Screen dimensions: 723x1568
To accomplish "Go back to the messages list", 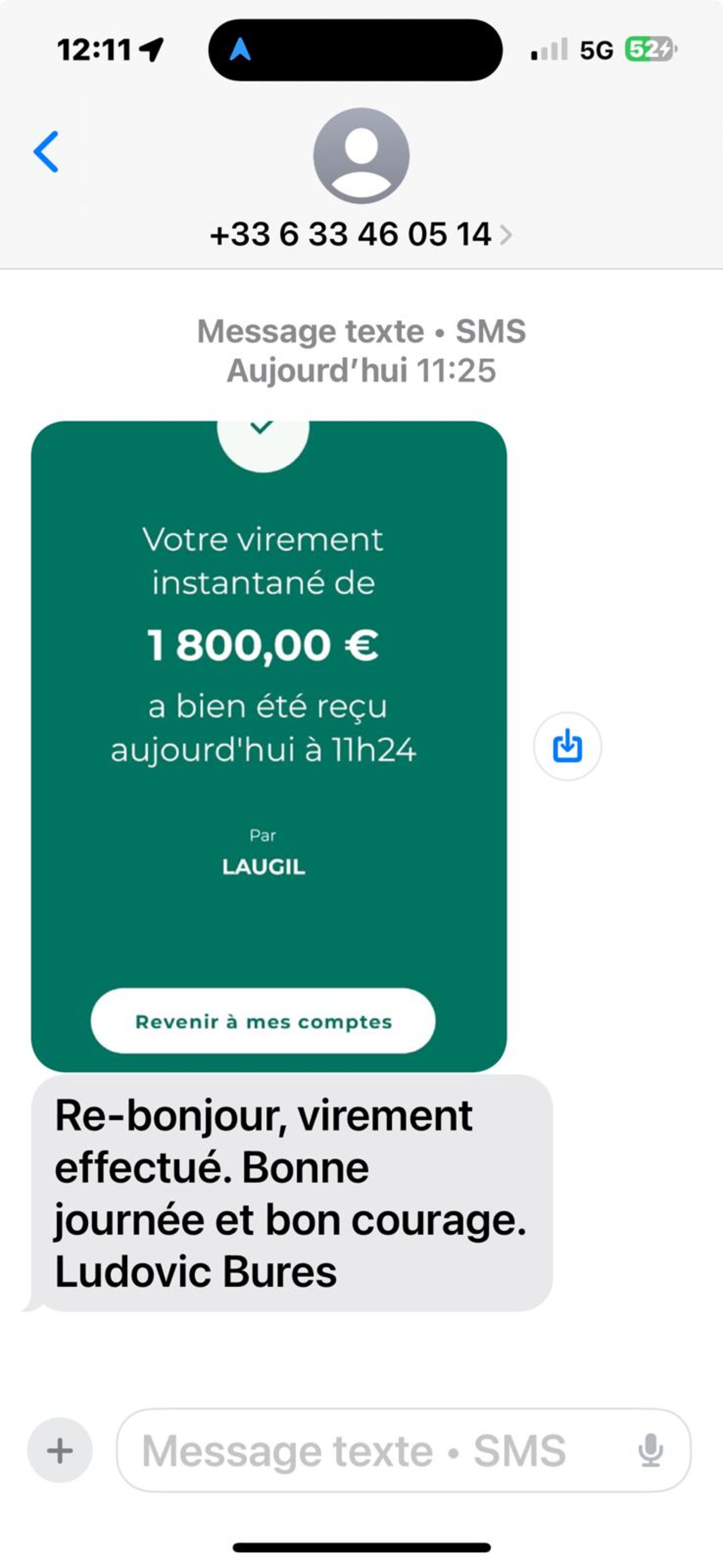I will pyautogui.click(x=46, y=152).
